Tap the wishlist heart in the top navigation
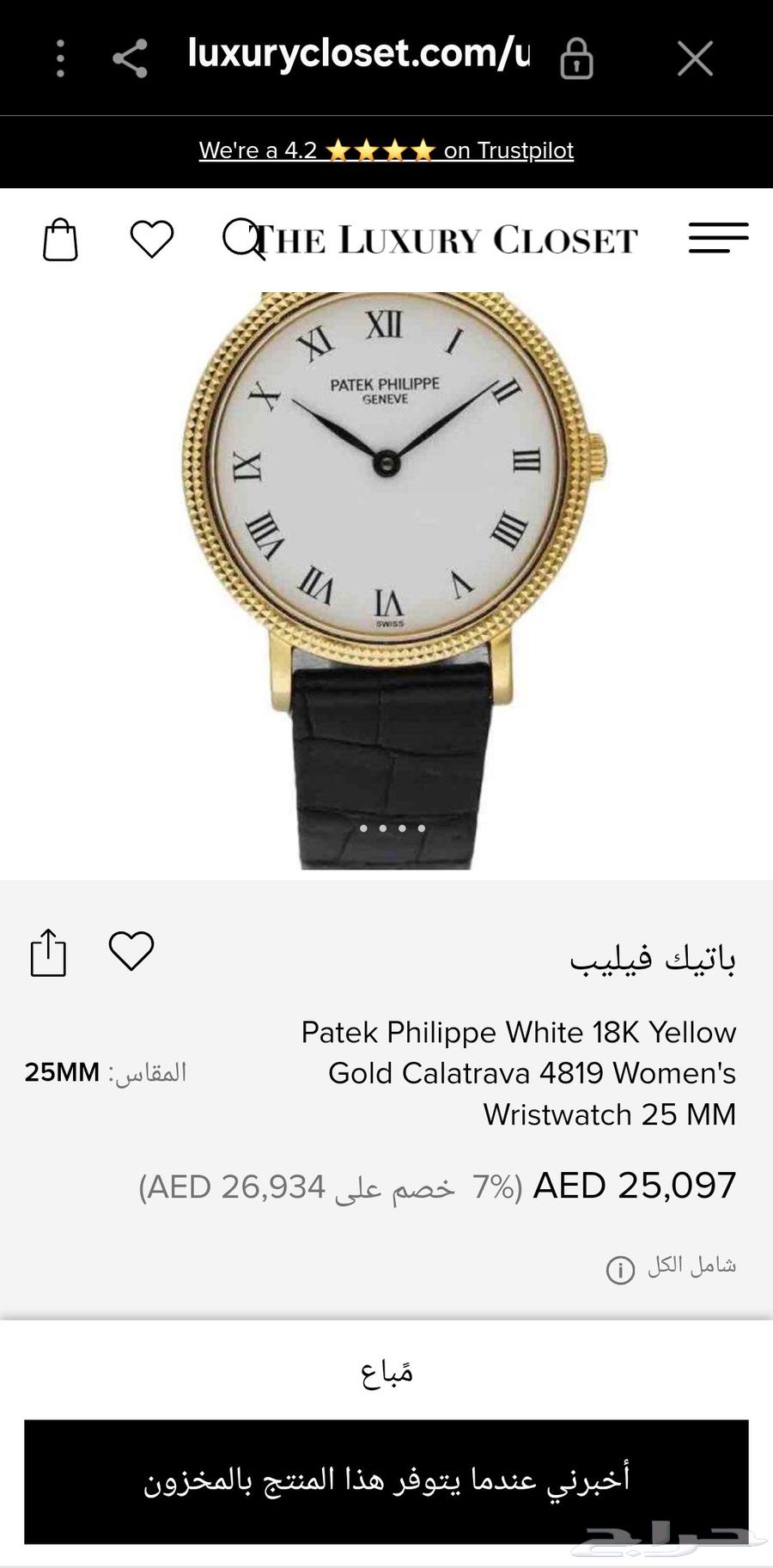This screenshot has height=1568, width=773. point(151,240)
